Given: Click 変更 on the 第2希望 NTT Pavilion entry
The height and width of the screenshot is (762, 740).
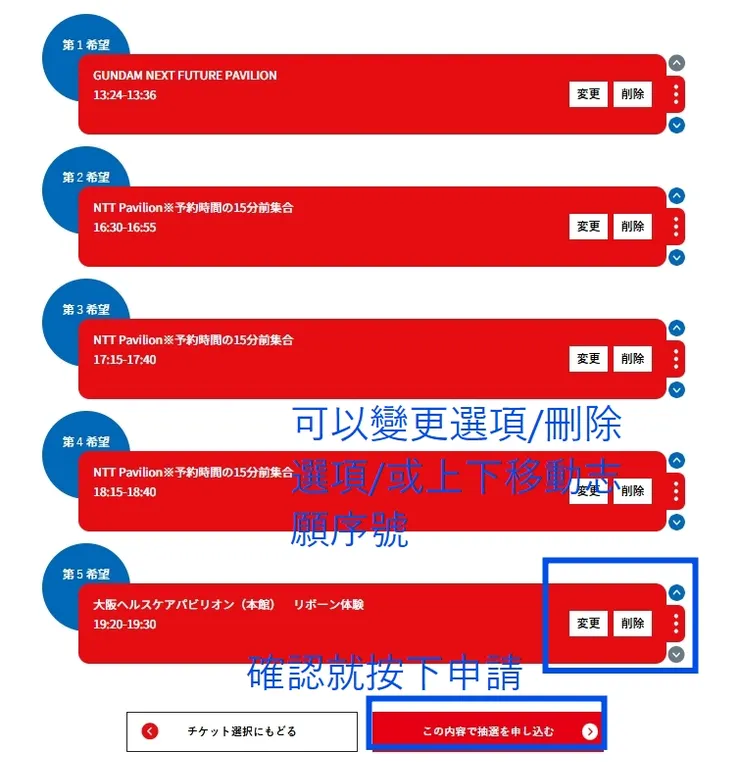Looking at the screenshot, I should coord(588,226).
